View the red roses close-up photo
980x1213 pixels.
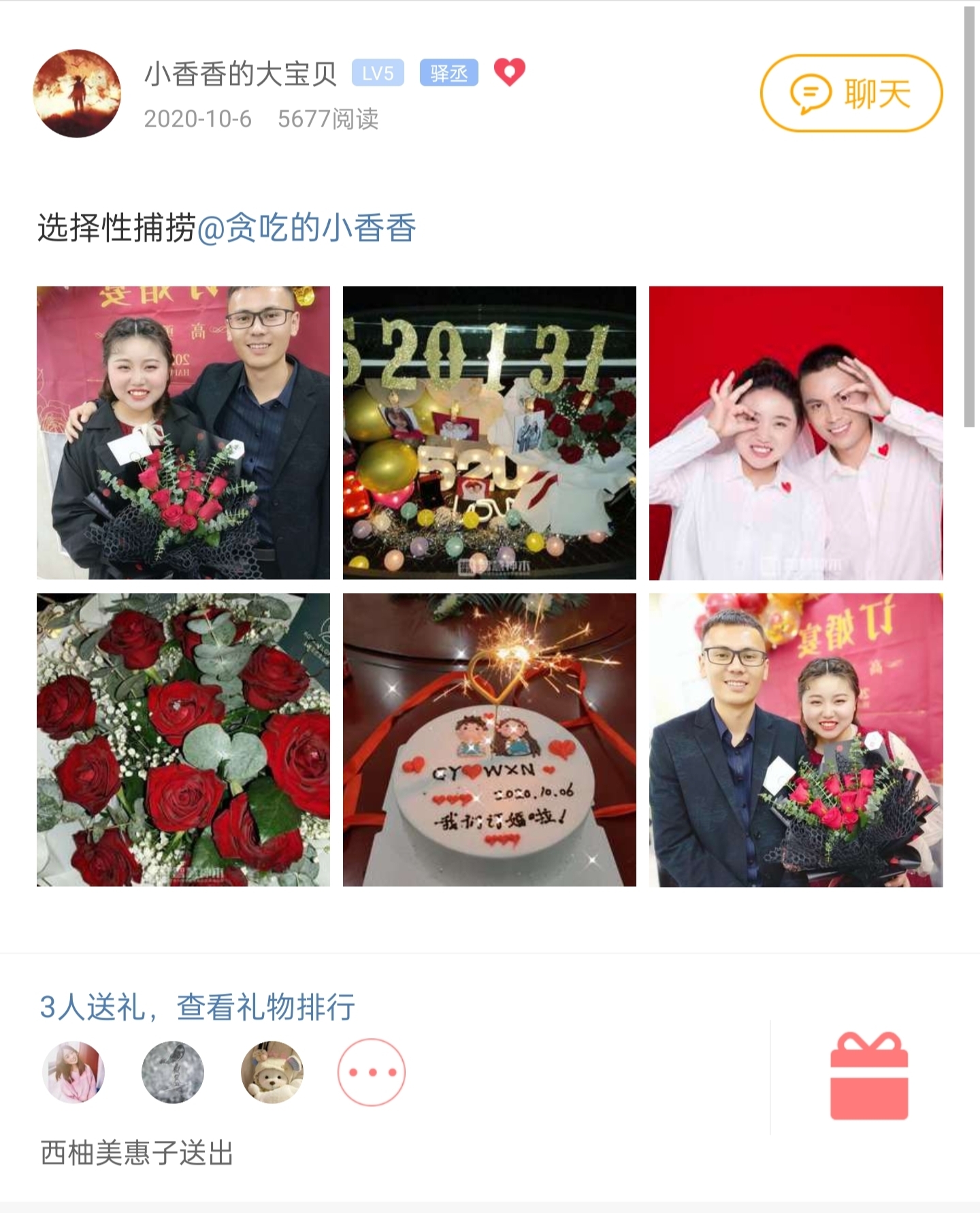pos(183,739)
